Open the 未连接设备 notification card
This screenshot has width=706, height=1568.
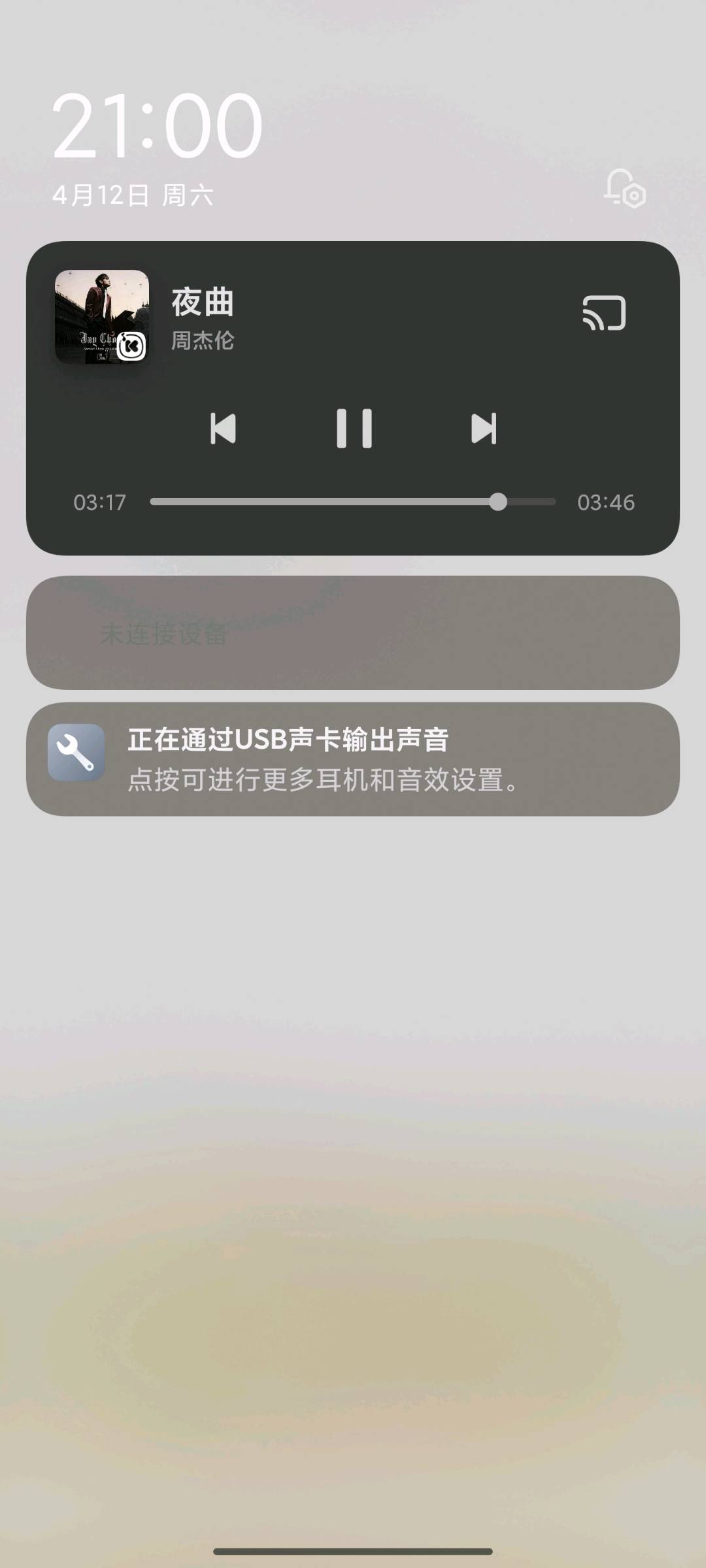[x=353, y=632]
